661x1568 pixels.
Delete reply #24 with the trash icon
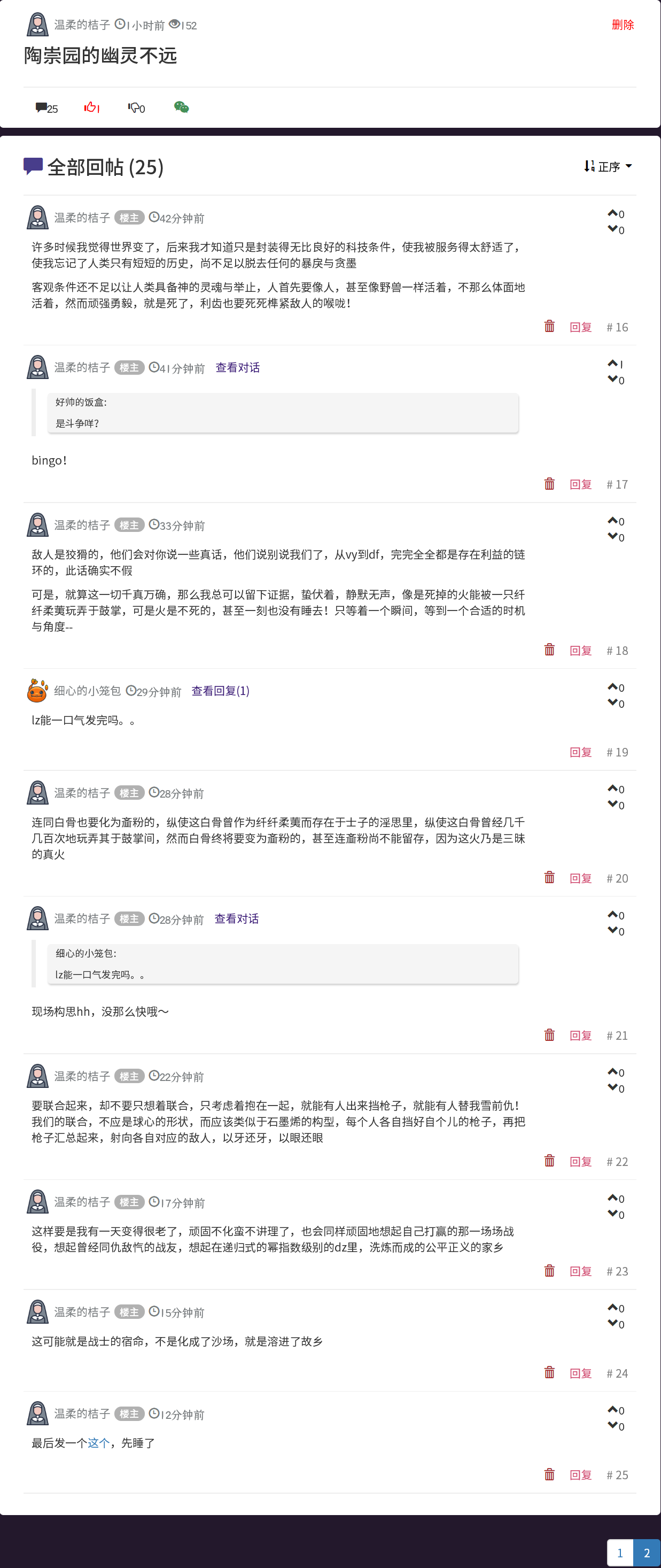pyautogui.click(x=549, y=1373)
